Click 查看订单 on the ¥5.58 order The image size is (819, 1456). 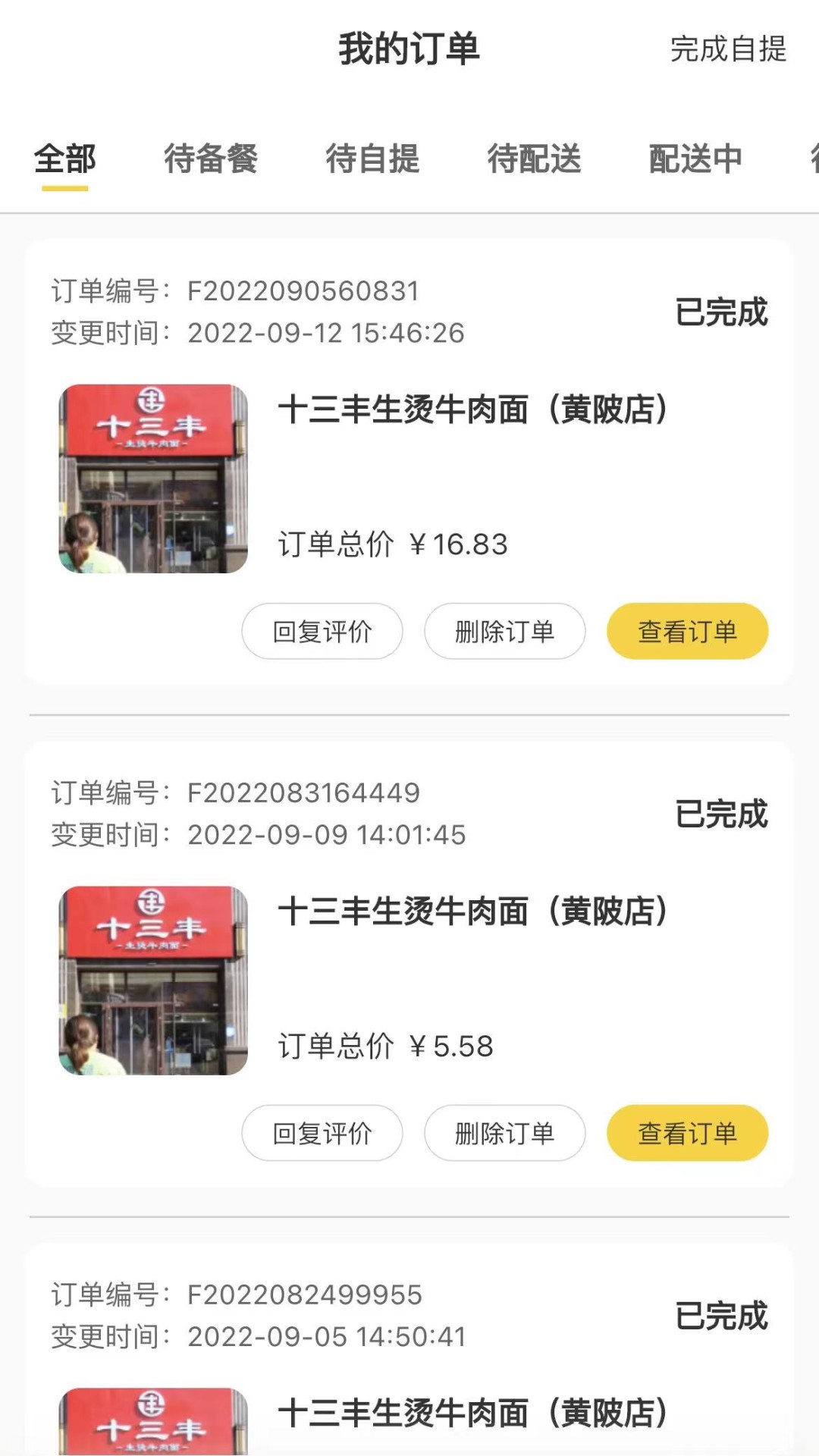point(686,1132)
